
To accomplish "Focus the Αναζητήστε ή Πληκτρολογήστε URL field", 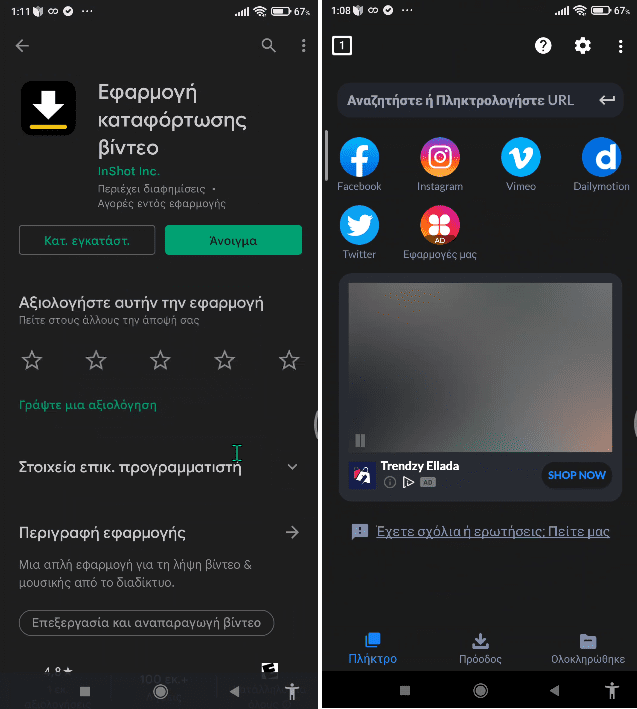I will 460,101.
